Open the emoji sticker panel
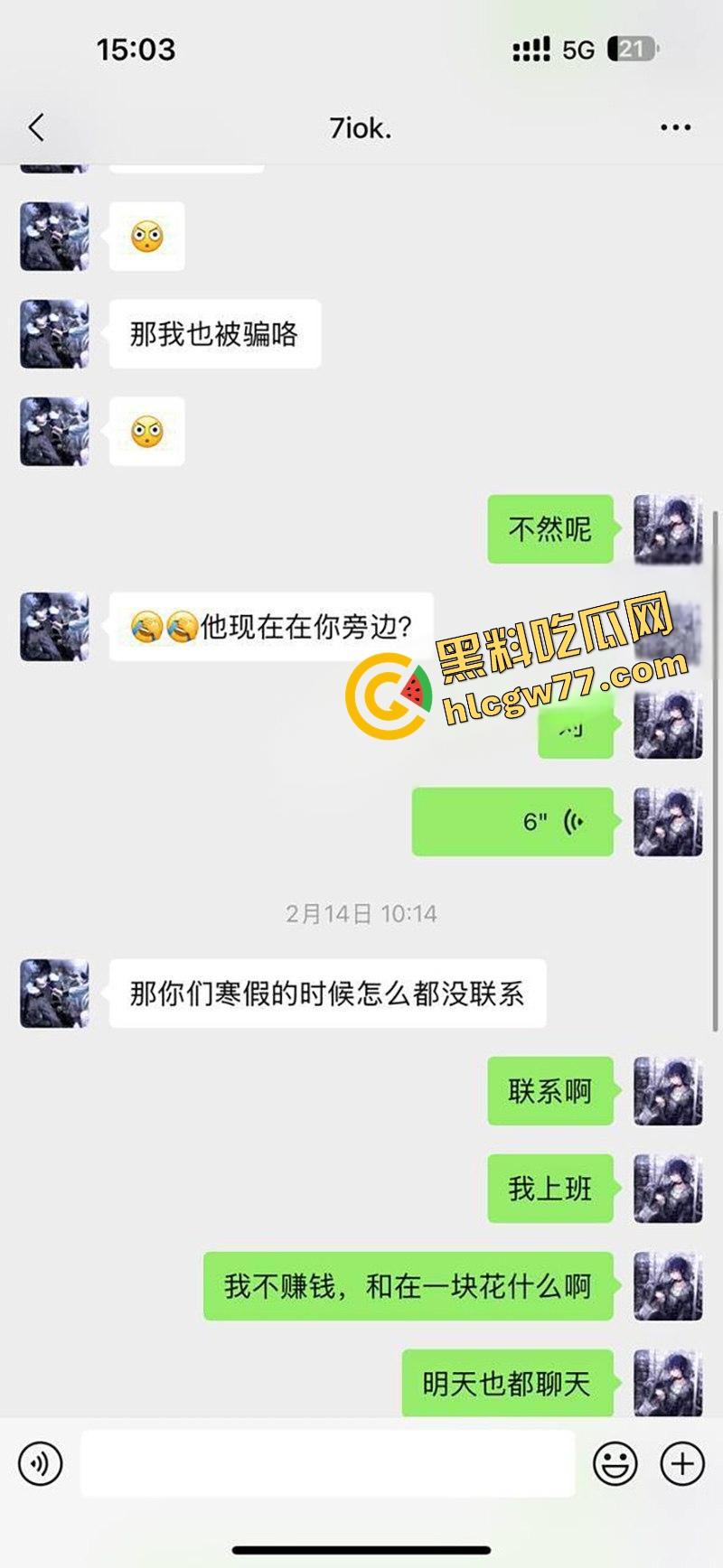723x1568 pixels. point(615,1464)
